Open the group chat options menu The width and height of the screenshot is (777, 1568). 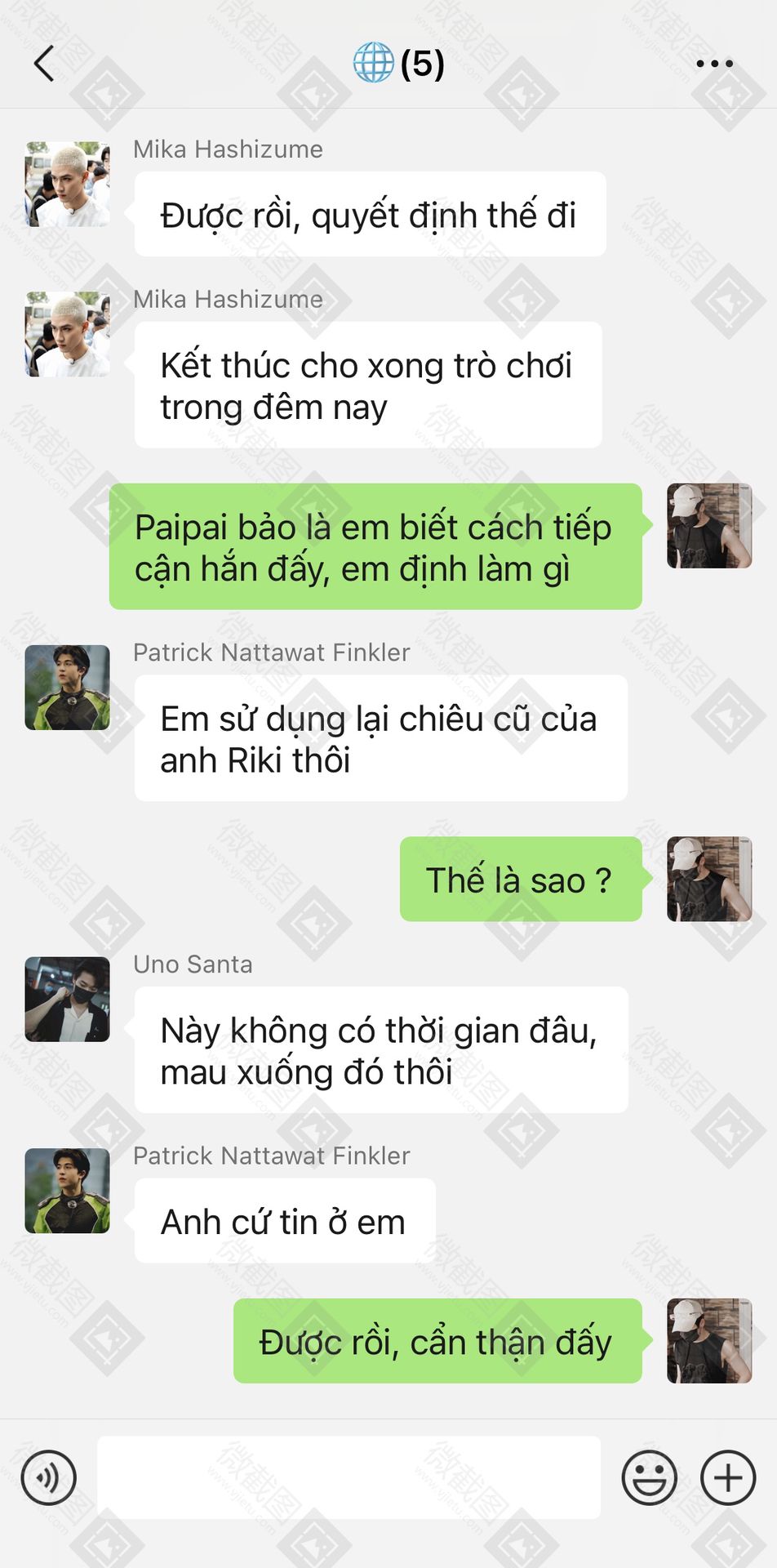[x=714, y=64]
